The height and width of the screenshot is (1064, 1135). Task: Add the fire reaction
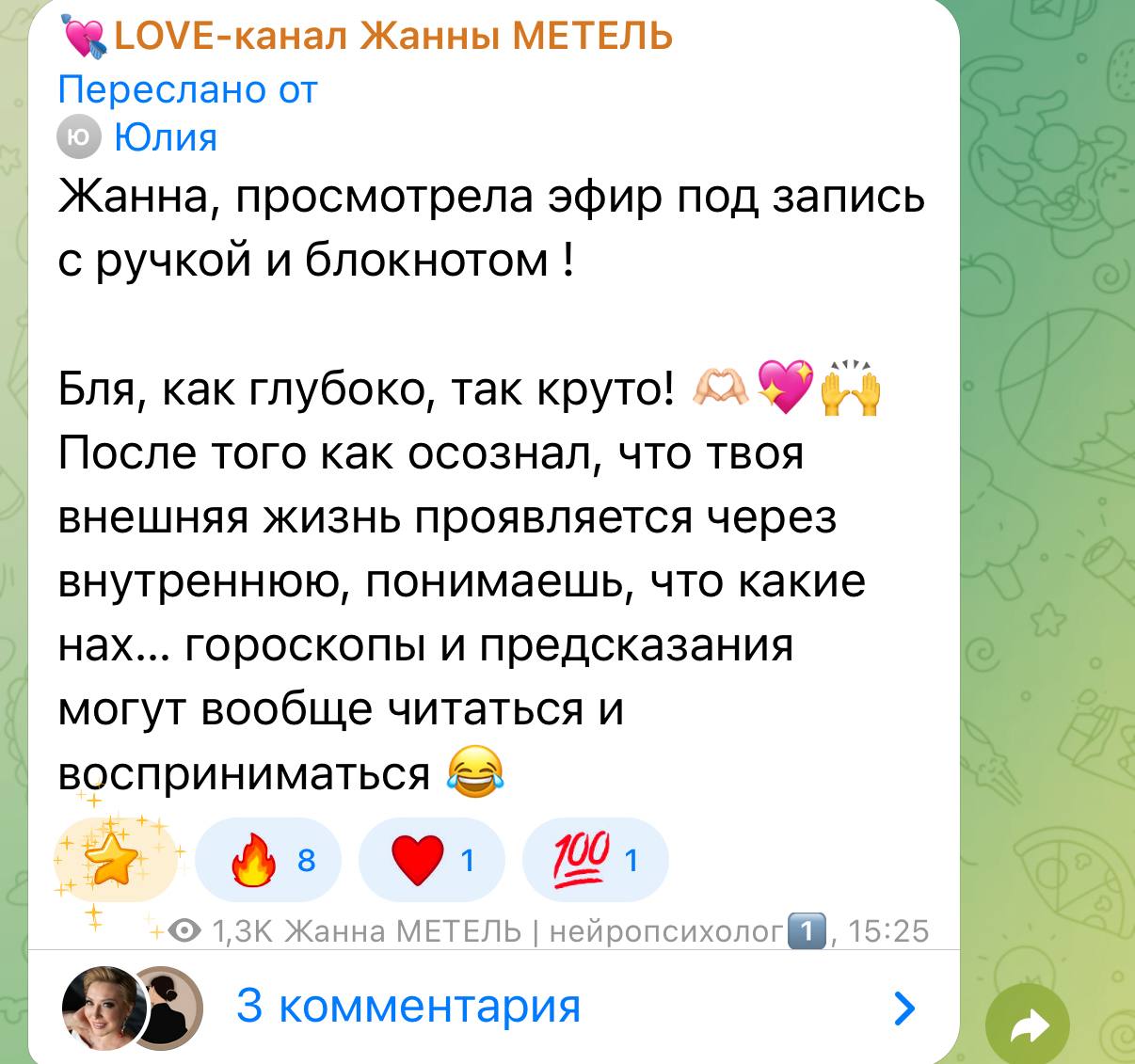[x=268, y=860]
